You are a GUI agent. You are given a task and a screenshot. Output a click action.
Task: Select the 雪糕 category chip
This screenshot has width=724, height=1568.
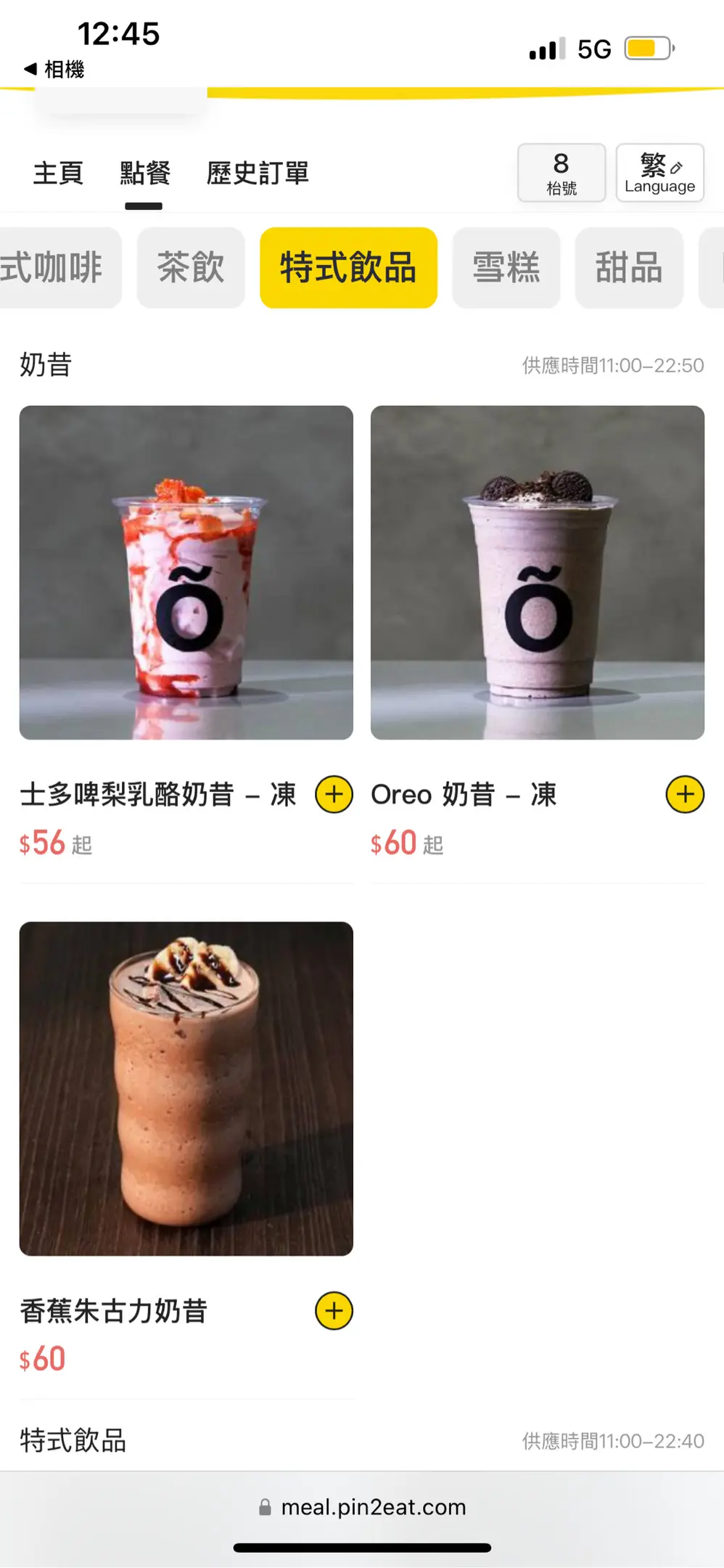[x=506, y=268]
